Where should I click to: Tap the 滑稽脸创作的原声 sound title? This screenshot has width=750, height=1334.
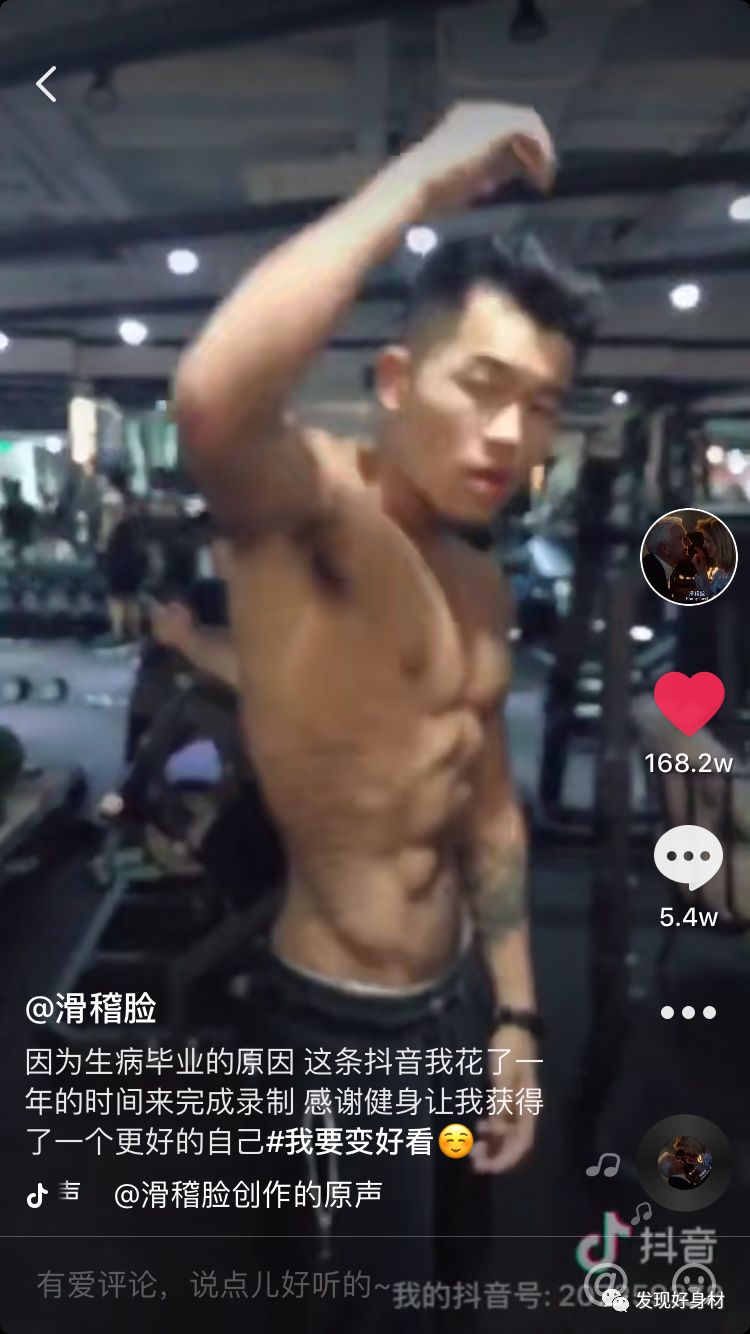pyautogui.click(x=248, y=1195)
